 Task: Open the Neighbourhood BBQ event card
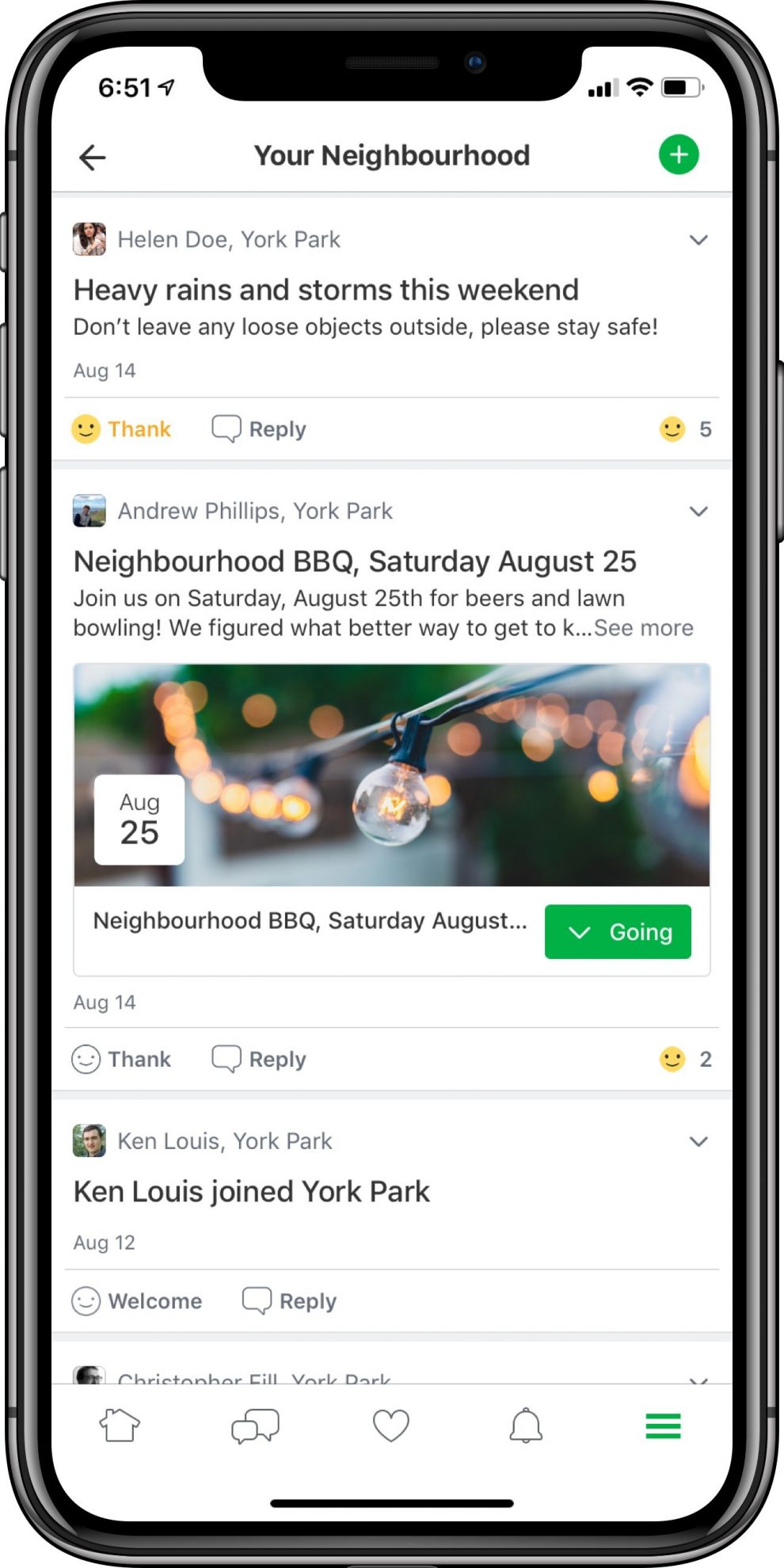pos(392,820)
